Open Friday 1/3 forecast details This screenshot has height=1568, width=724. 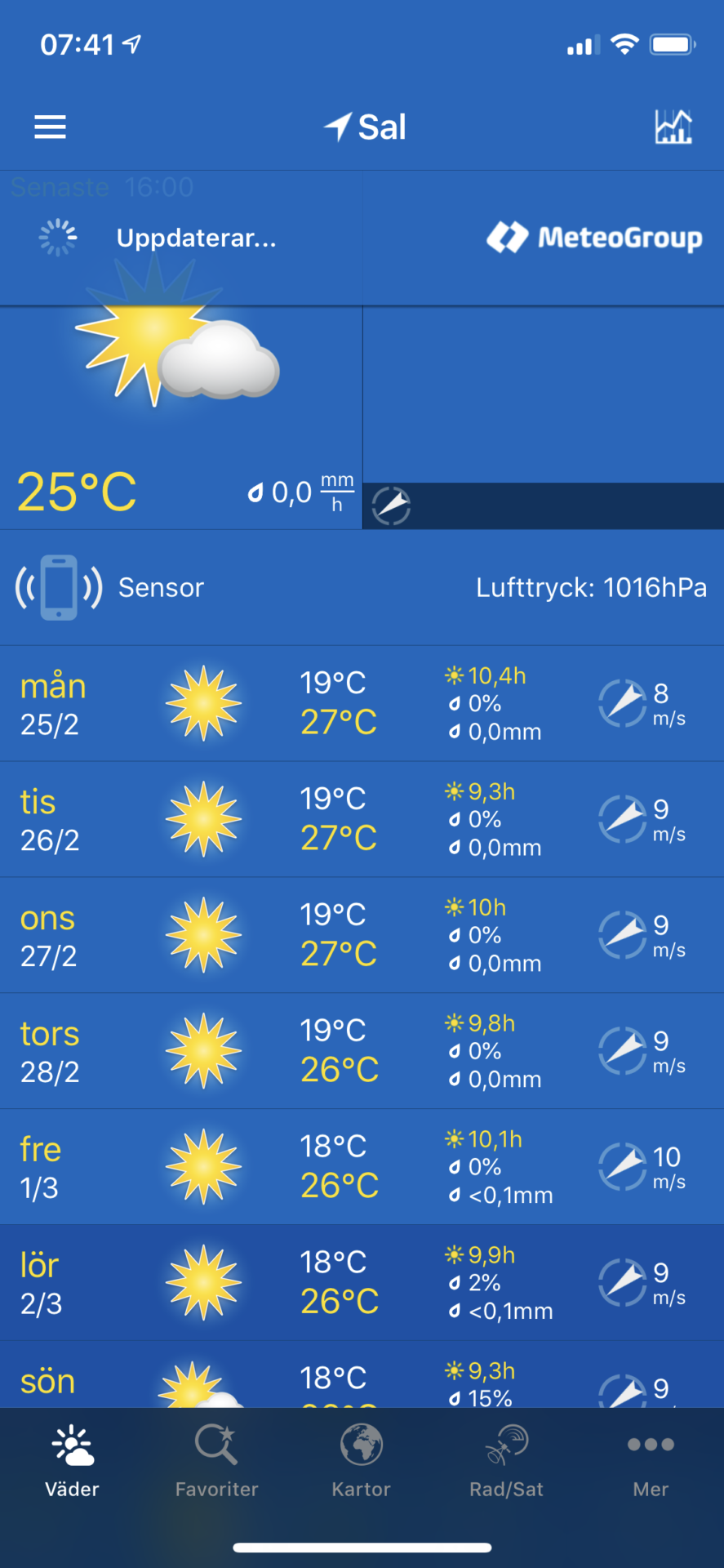pyautogui.click(x=362, y=1167)
